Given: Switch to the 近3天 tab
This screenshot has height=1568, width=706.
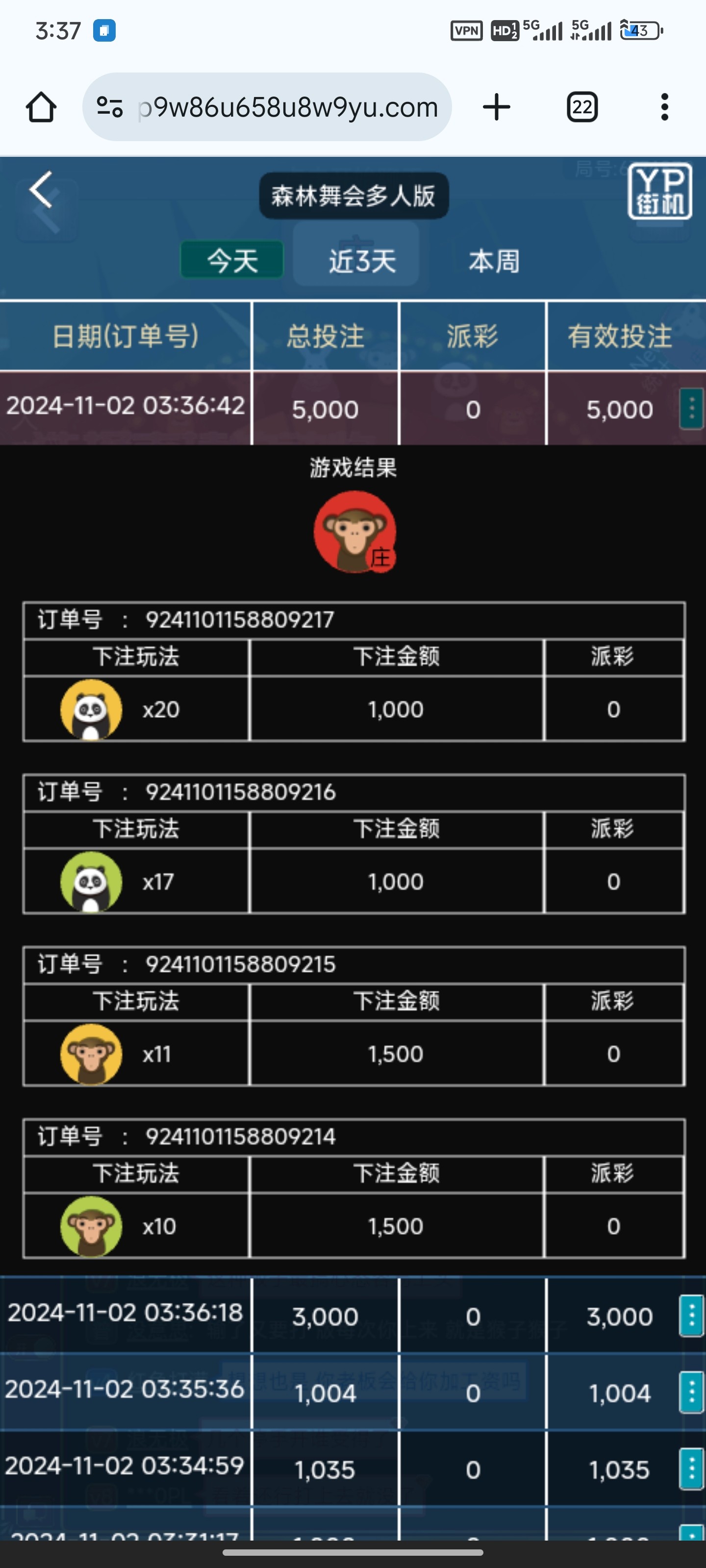Looking at the screenshot, I should click(x=362, y=261).
